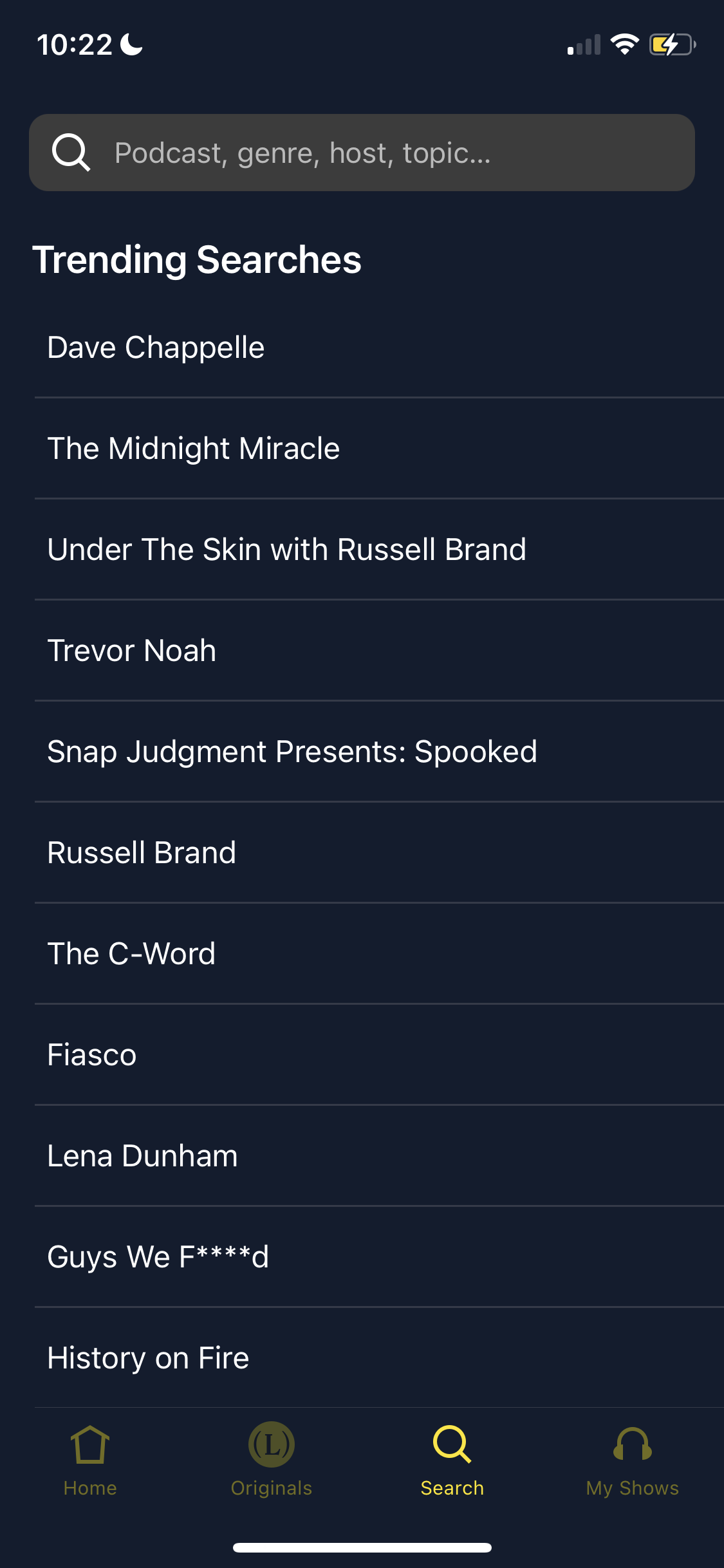Open Snap Judgment Presents: Spooked
Screen dimensions: 724x1568
pos(292,751)
